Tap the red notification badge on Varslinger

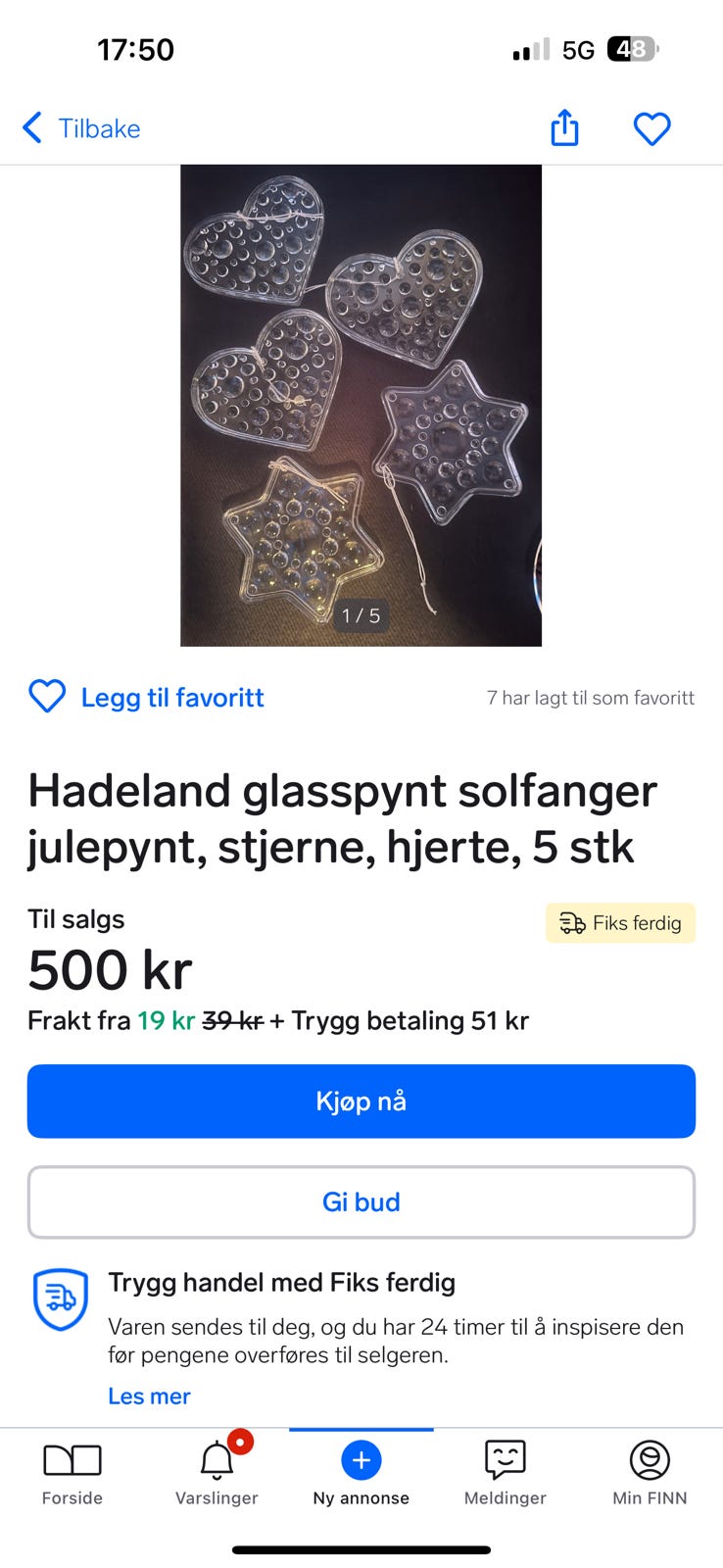click(x=240, y=1441)
